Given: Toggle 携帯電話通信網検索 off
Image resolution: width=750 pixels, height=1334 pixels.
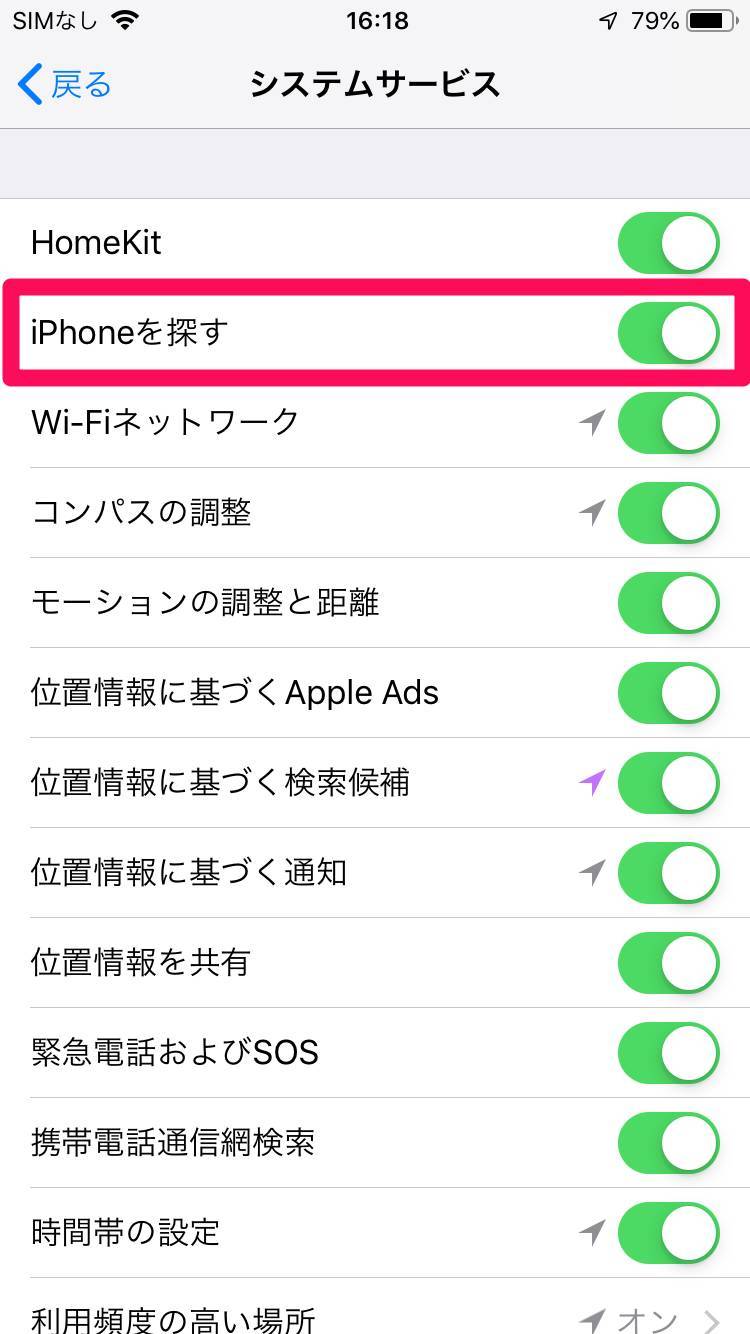Looking at the screenshot, I should (x=669, y=1143).
